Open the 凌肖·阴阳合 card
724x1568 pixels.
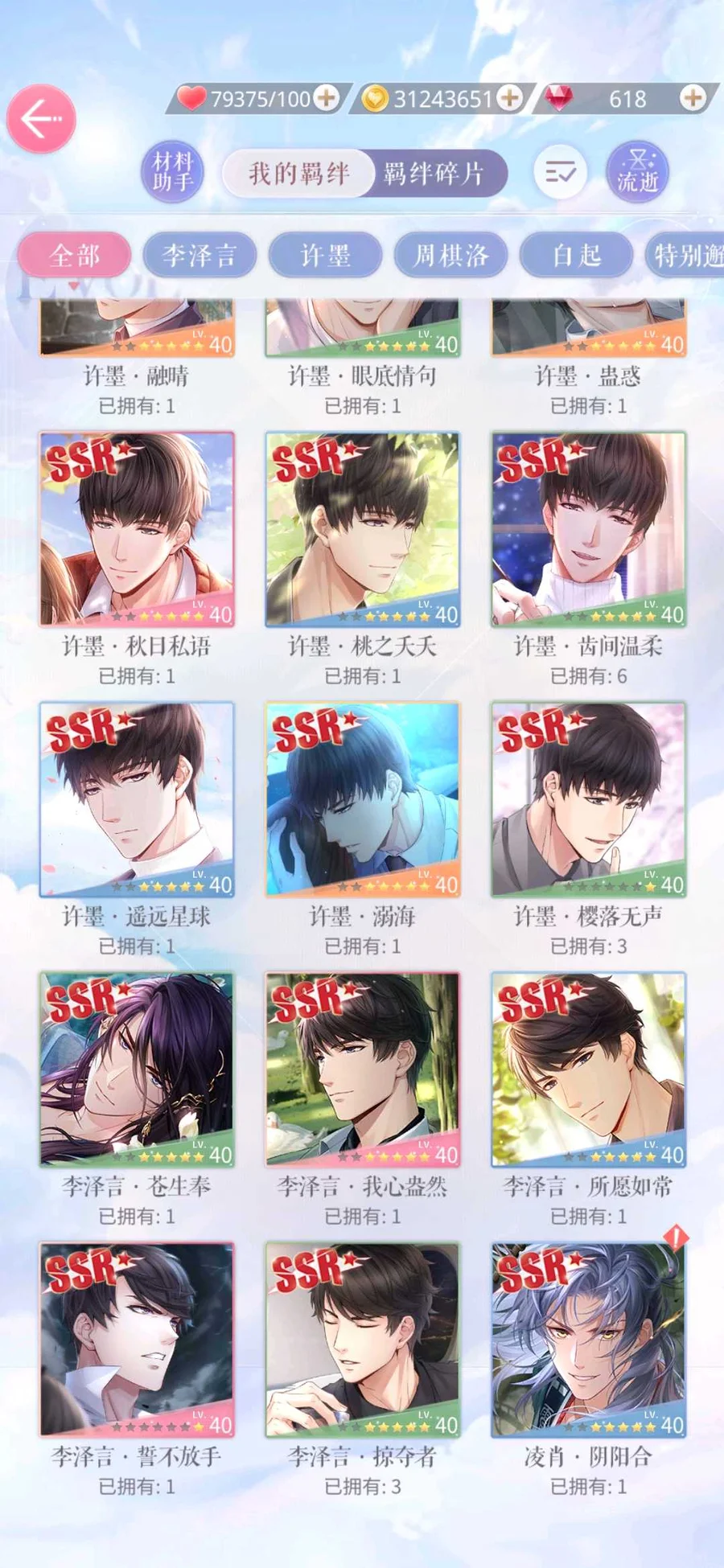(x=588, y=1340)
